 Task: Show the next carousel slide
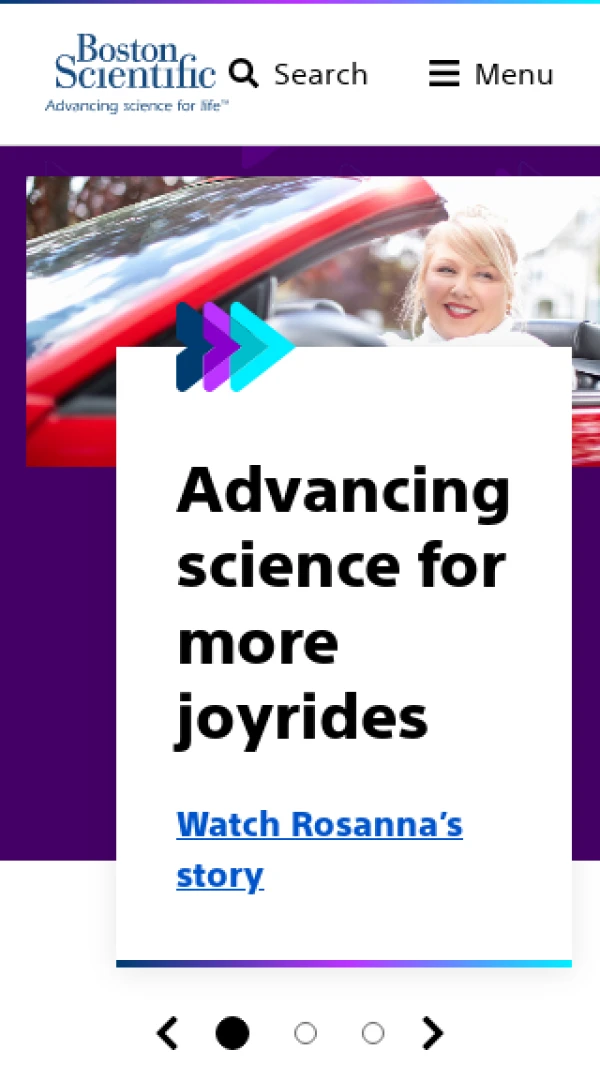pos(432,1033)
